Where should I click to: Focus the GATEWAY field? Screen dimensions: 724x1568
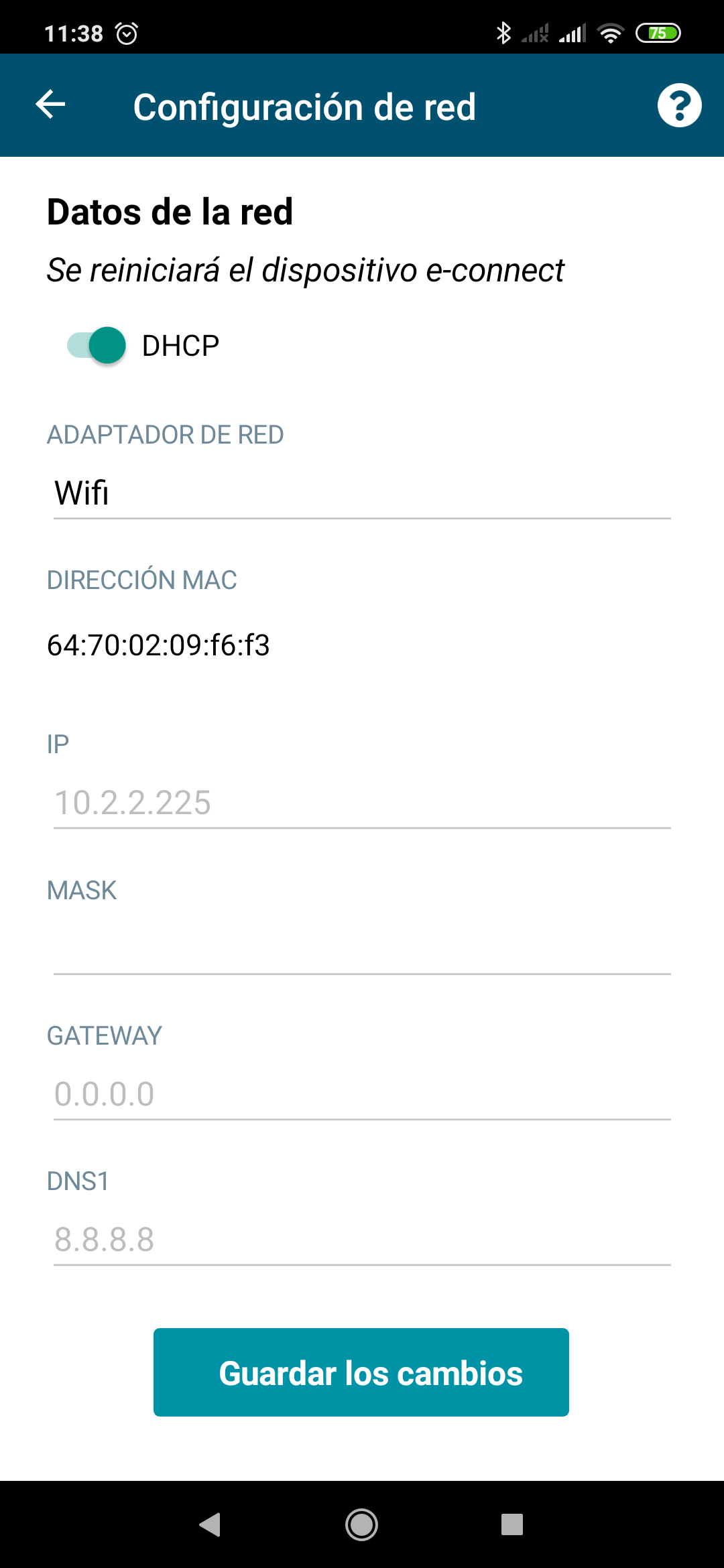pyautogui.click(x=362, y=1094)
